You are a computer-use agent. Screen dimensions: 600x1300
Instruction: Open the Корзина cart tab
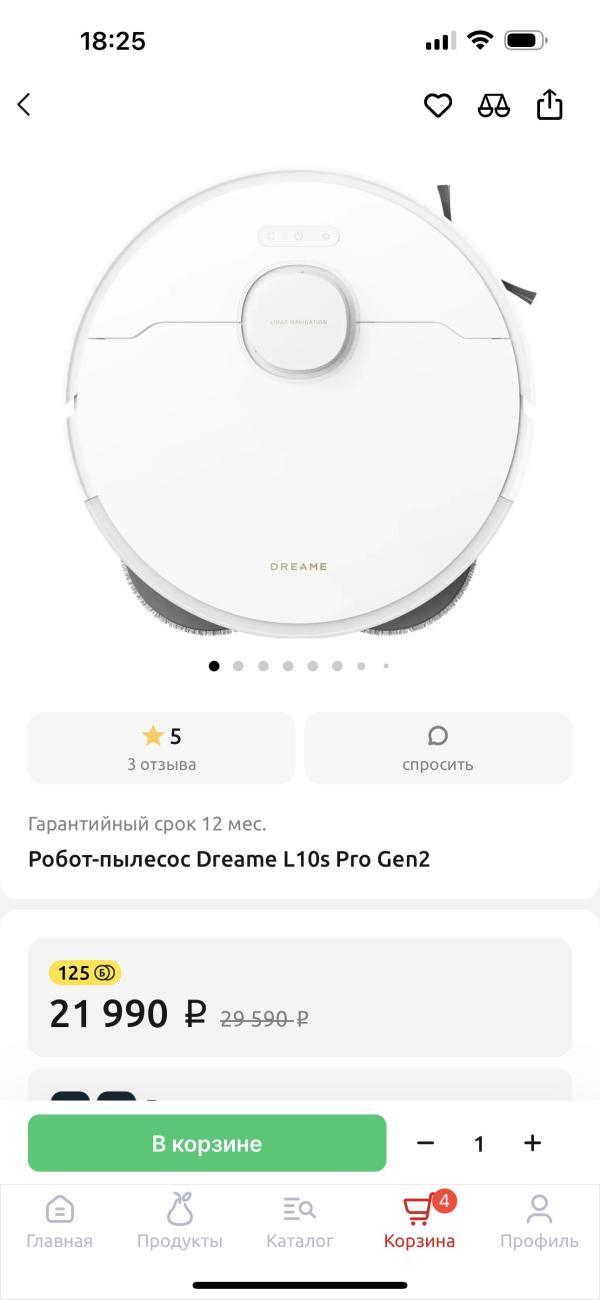click(x=420, y=1222)
